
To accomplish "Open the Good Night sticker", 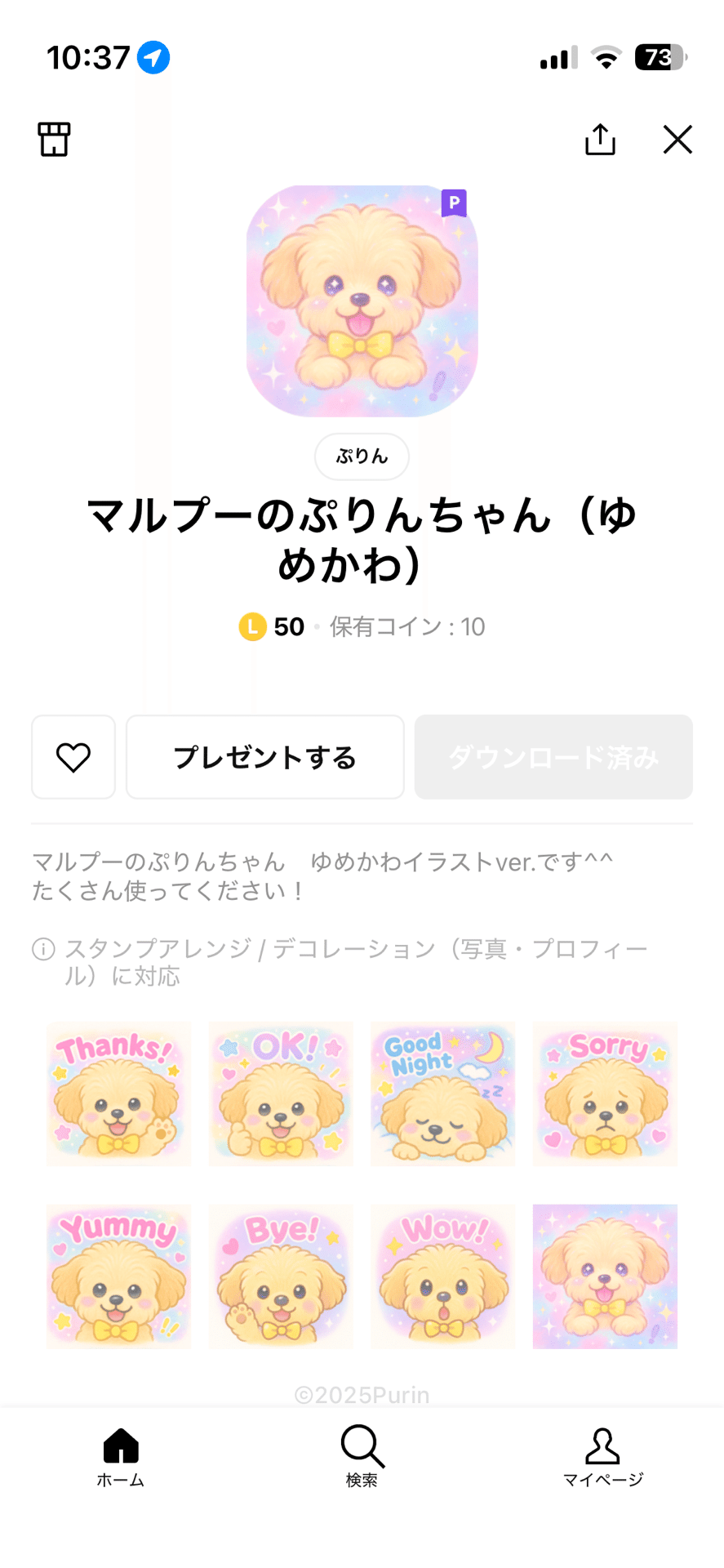I will coord(442,1094).
